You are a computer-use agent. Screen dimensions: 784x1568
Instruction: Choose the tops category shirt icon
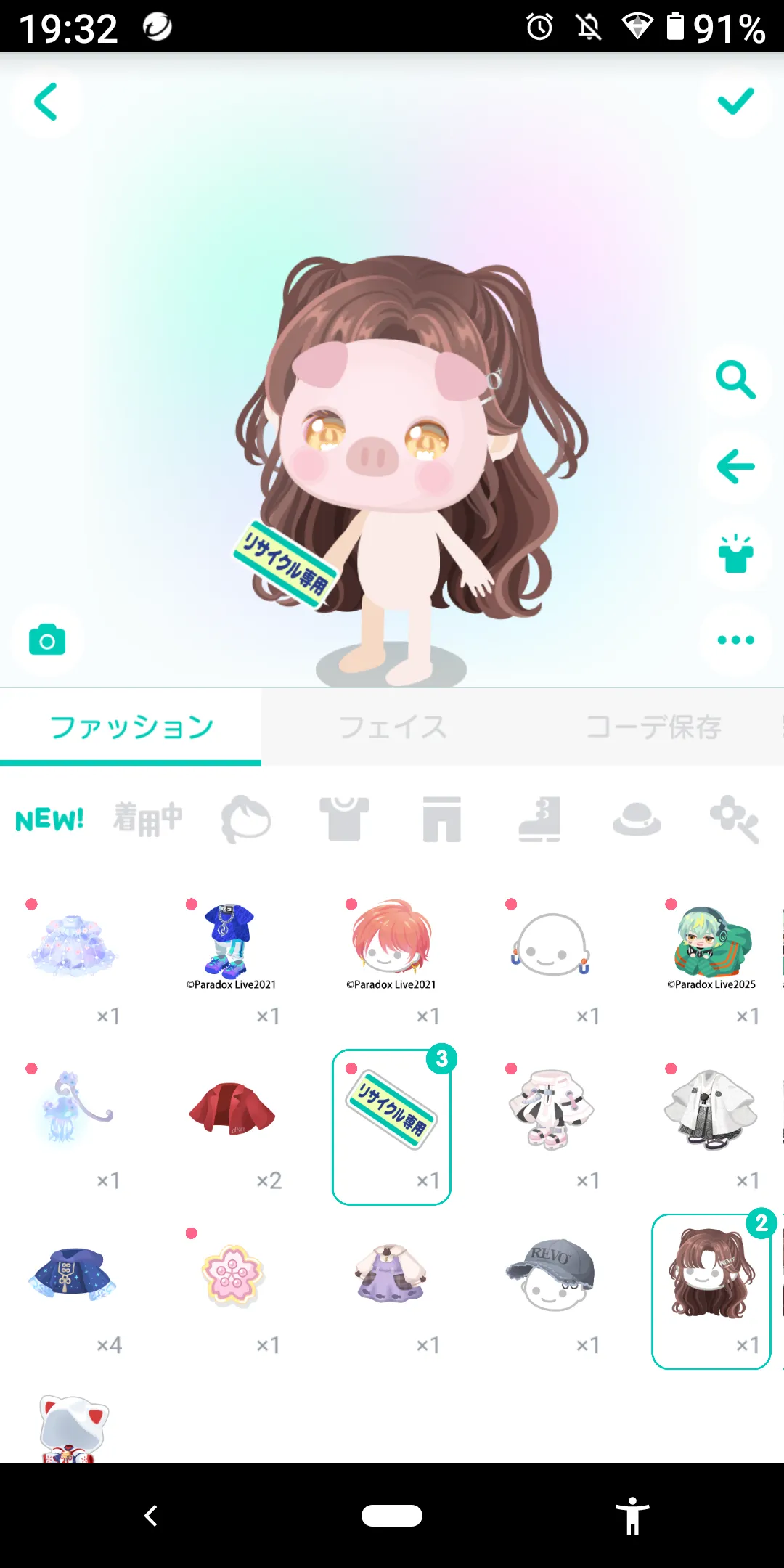coord(344,820)
